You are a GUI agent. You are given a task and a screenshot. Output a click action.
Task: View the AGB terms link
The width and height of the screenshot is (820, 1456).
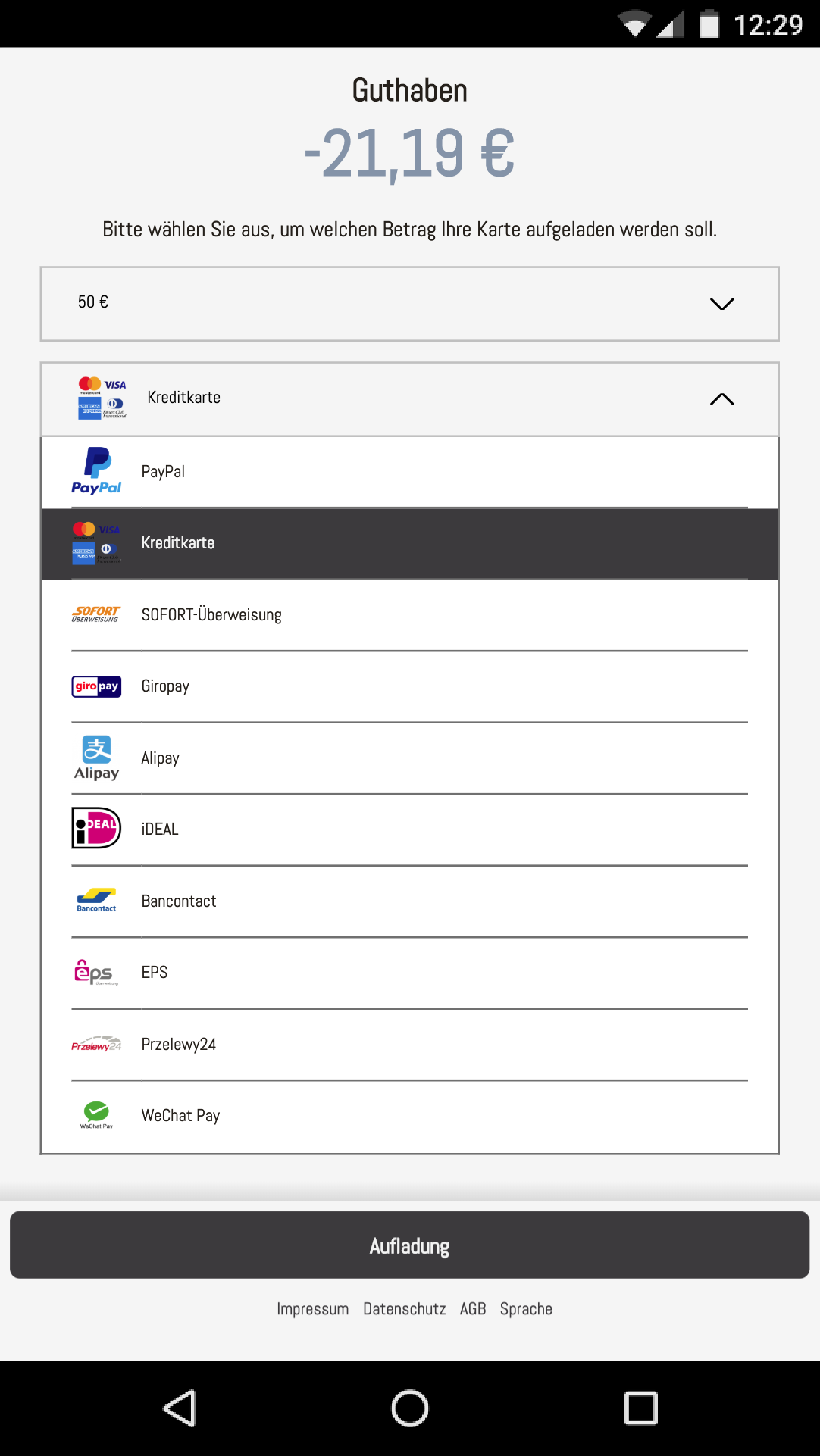pos(473,1309)
